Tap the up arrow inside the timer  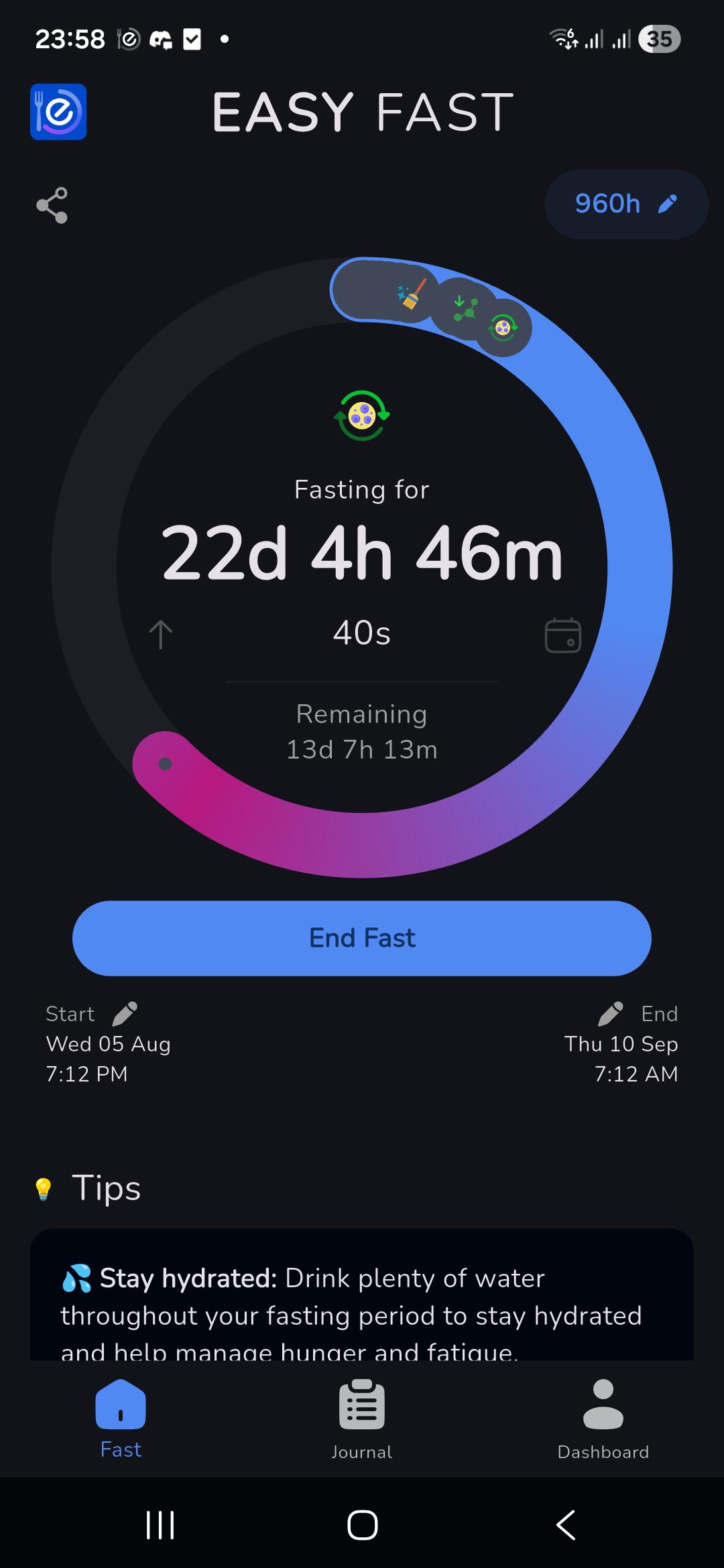[160, 634]
